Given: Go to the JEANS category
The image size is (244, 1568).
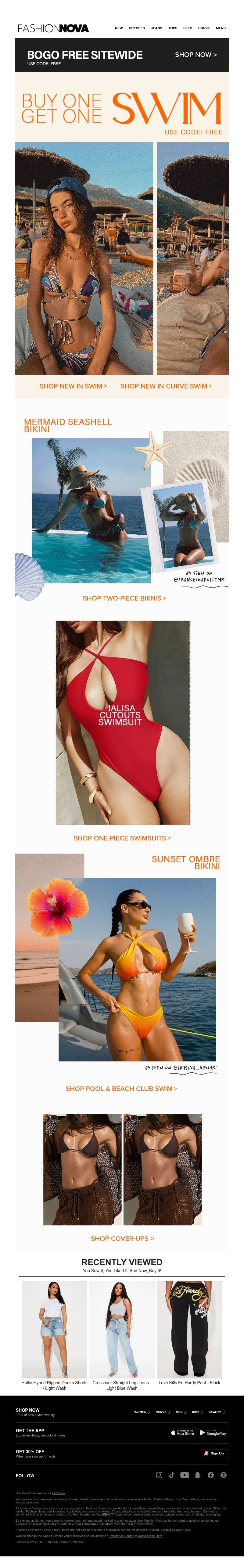Looking at the screenshot, I should (156, 28).
